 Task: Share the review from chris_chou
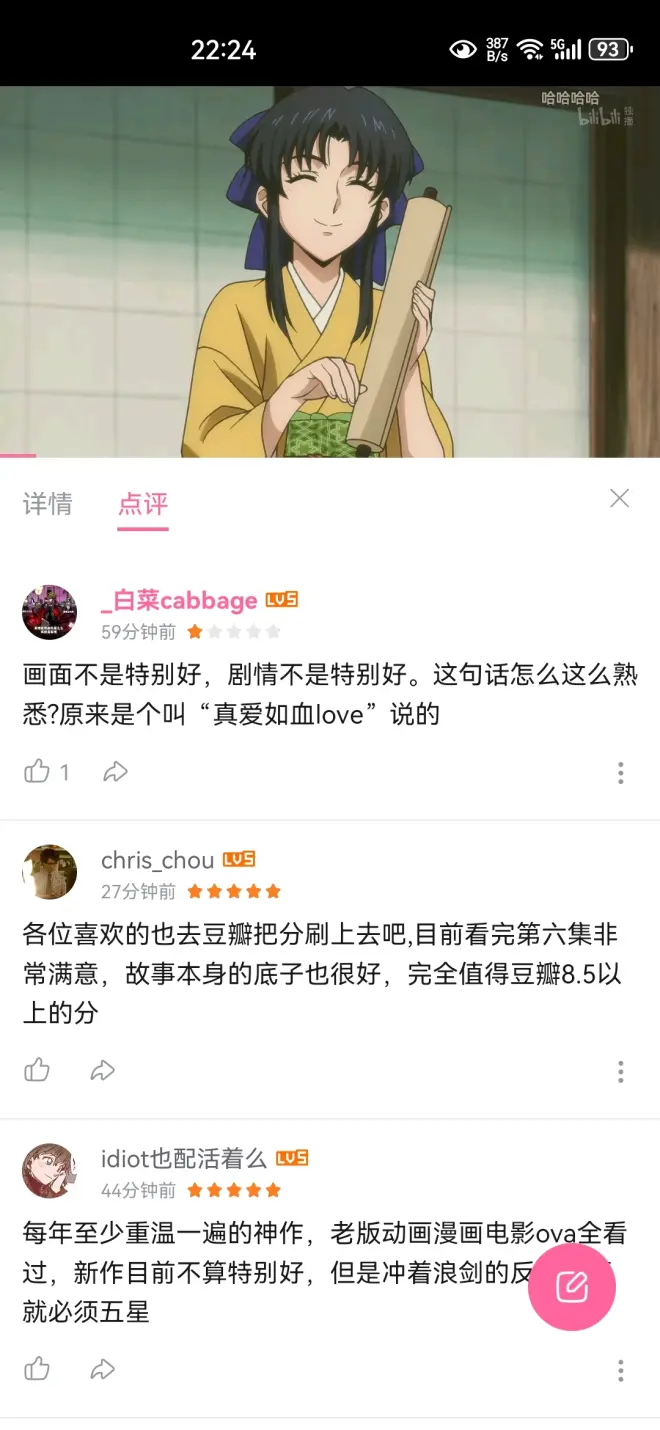(x=103, y=1070)
